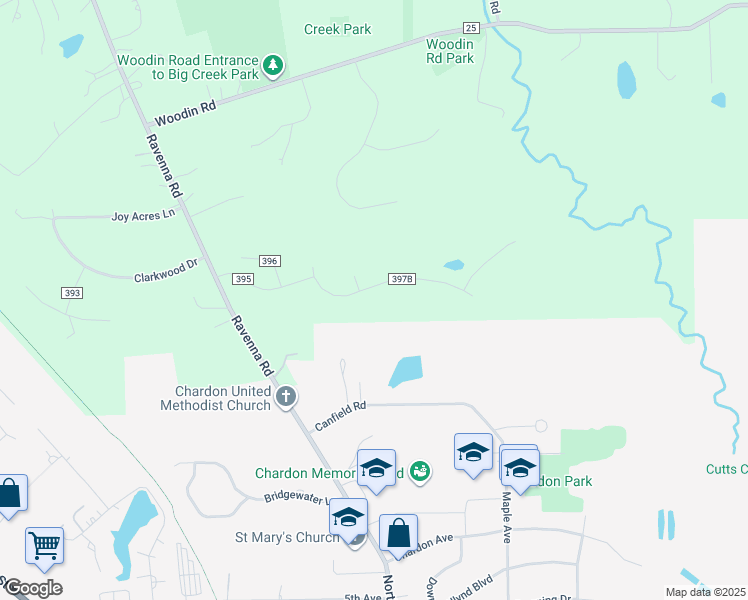Select the Chardon United Methodist Church pin
748x600 pixels.
(286, 397)
